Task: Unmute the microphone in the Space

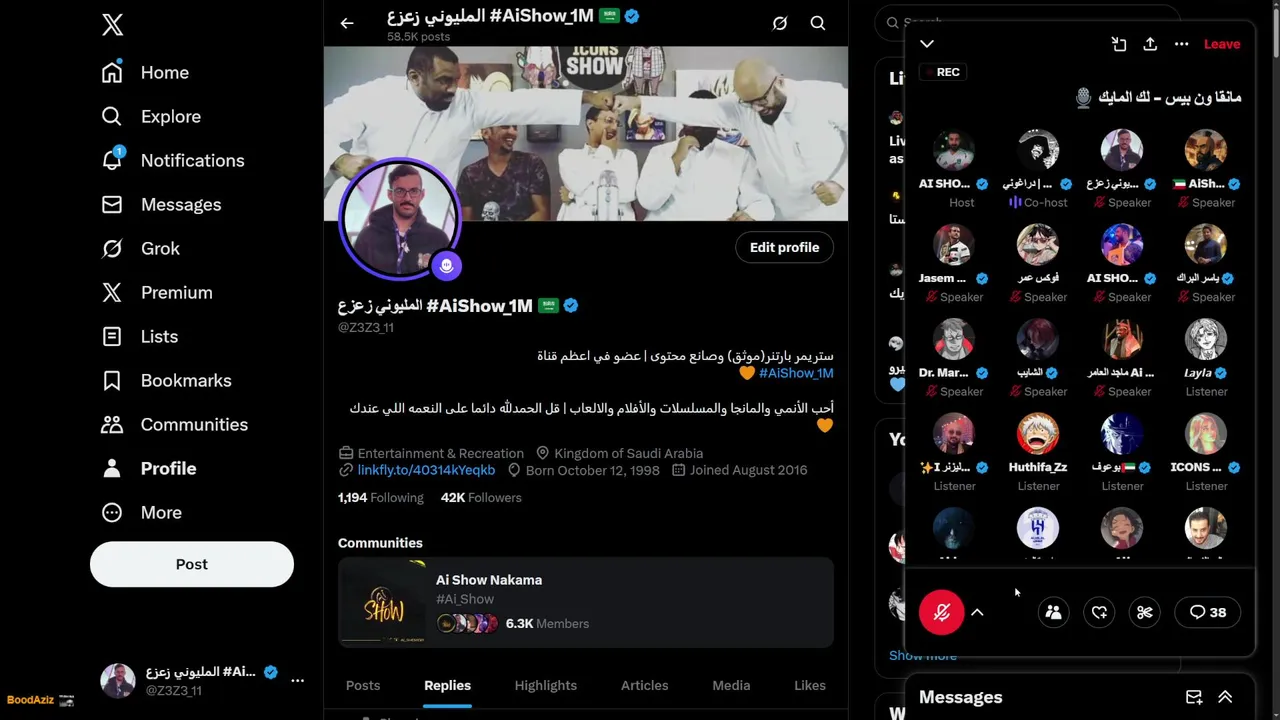Action: pyautogui.click(x=941, y=612)
